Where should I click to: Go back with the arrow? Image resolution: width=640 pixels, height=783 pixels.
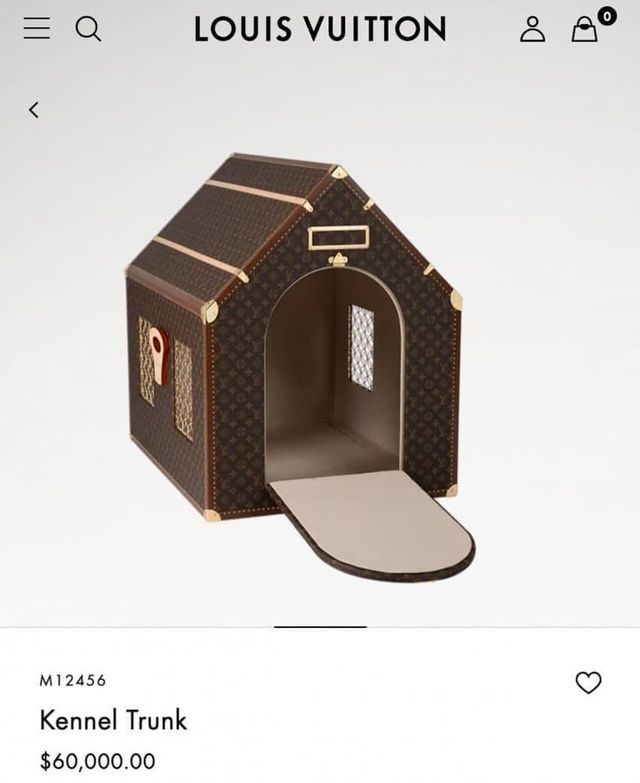tap(34, 110)
